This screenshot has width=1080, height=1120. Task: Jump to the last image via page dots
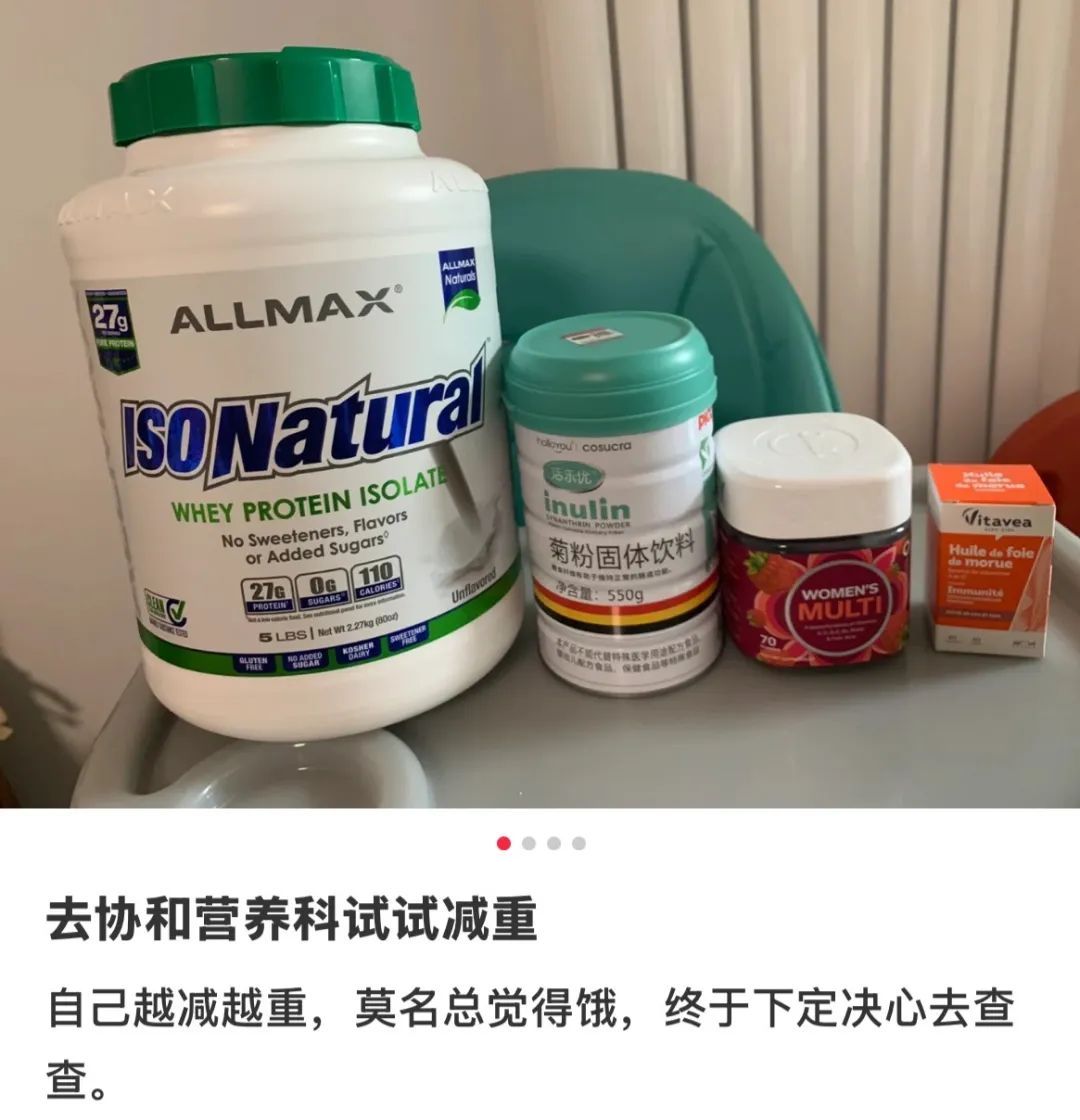579,843
